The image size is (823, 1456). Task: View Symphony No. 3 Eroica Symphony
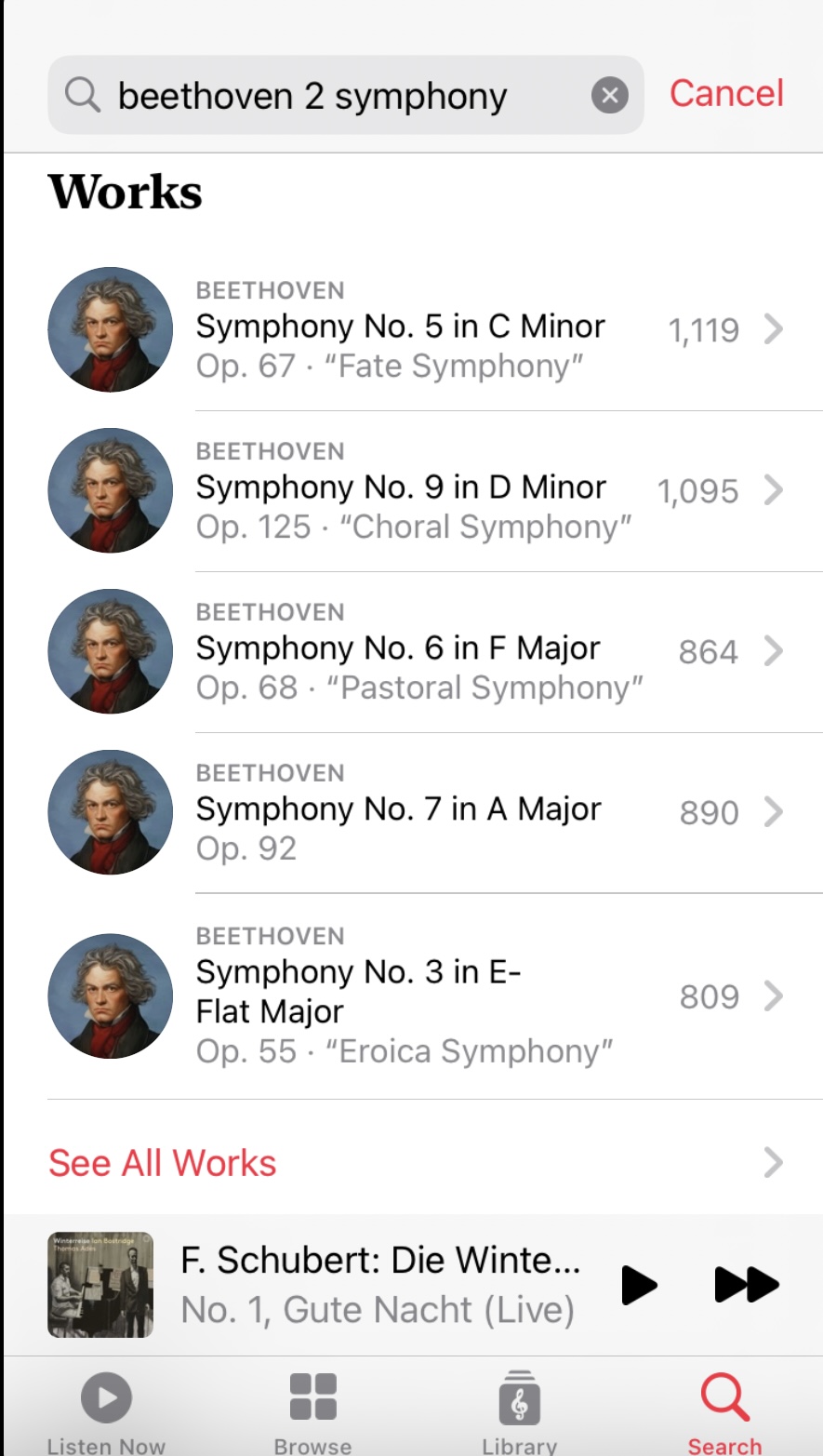point(414,995)
